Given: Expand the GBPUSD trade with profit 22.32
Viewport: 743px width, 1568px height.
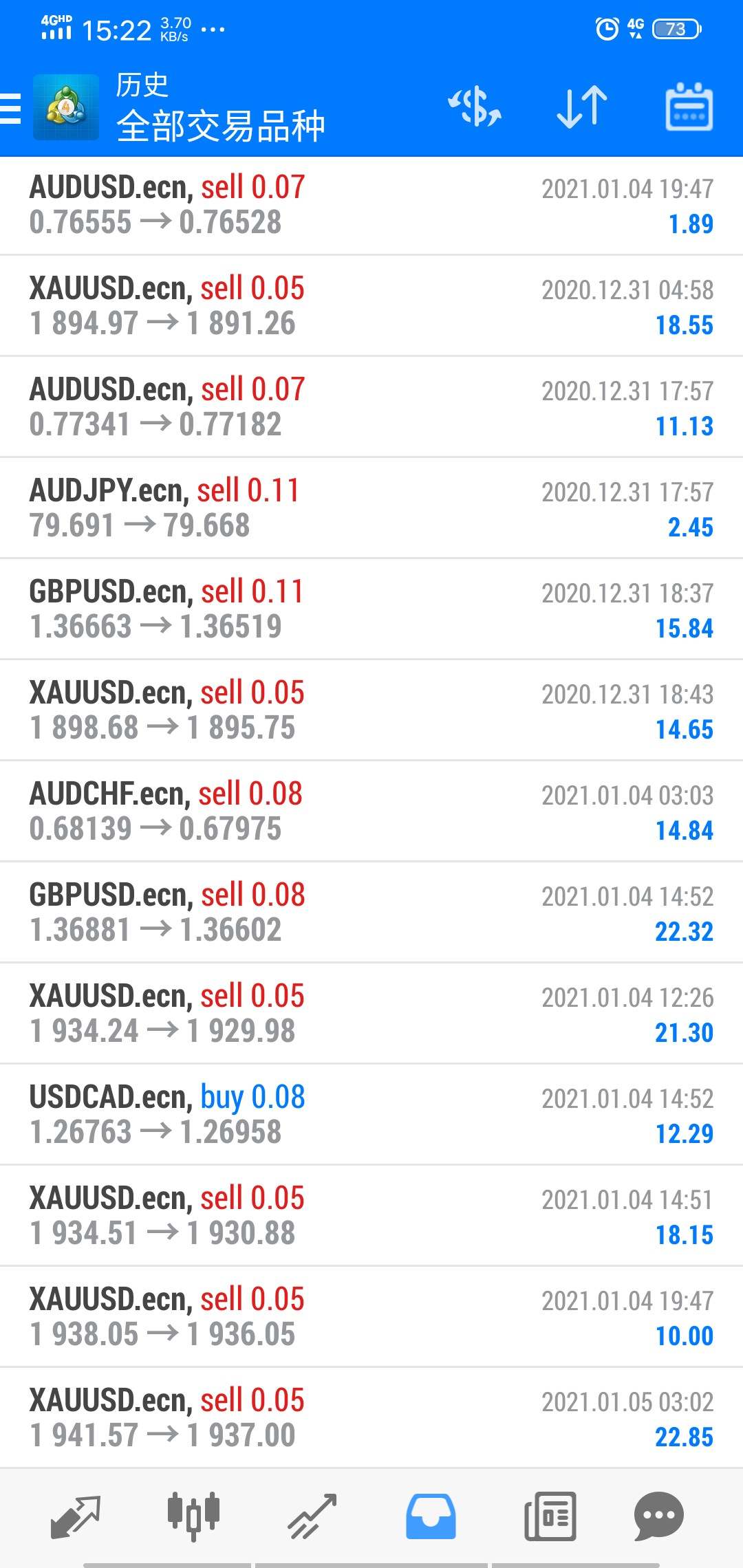Looking at the screenshot, I should coord(371,913).
